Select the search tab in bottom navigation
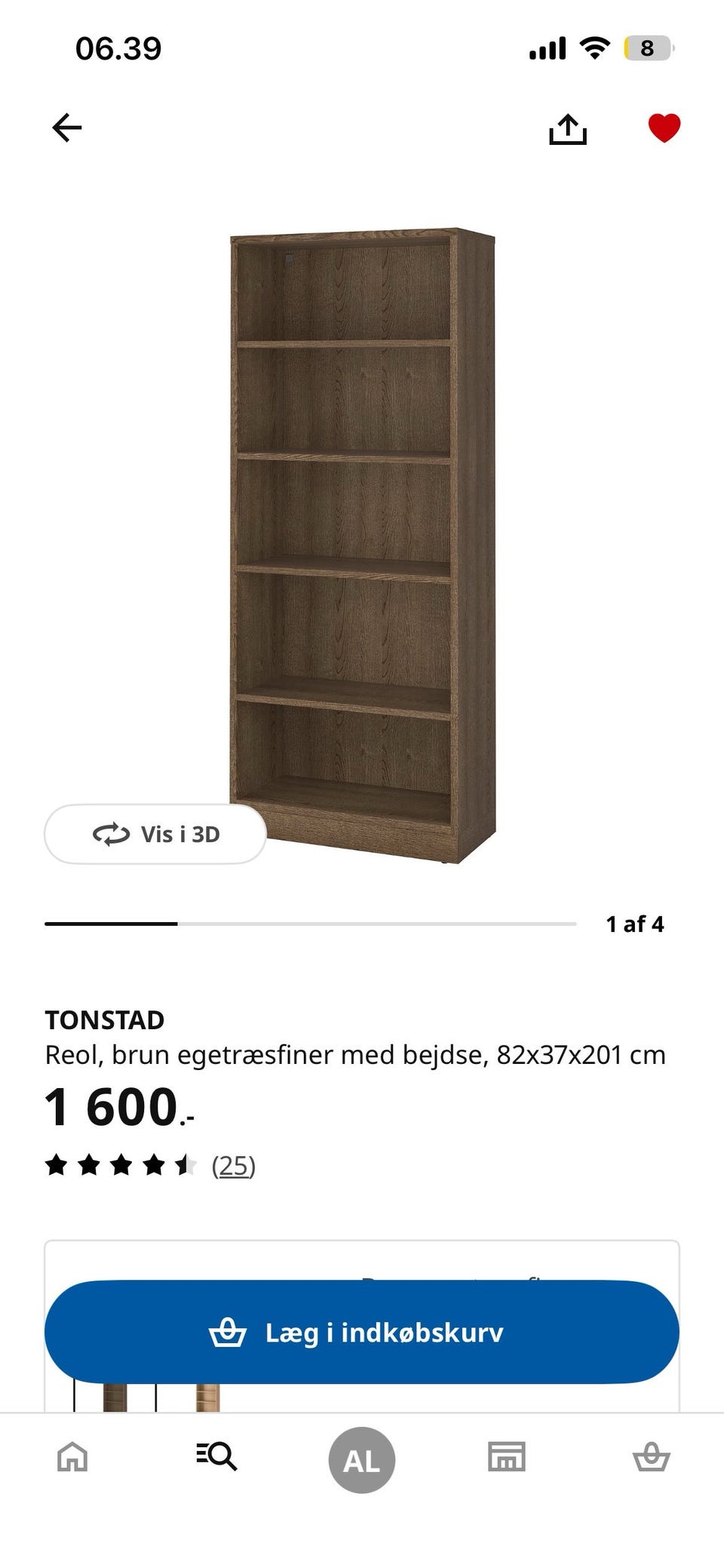The height and width of the screenshot is (1568, 724). [x=217, y=1458]
